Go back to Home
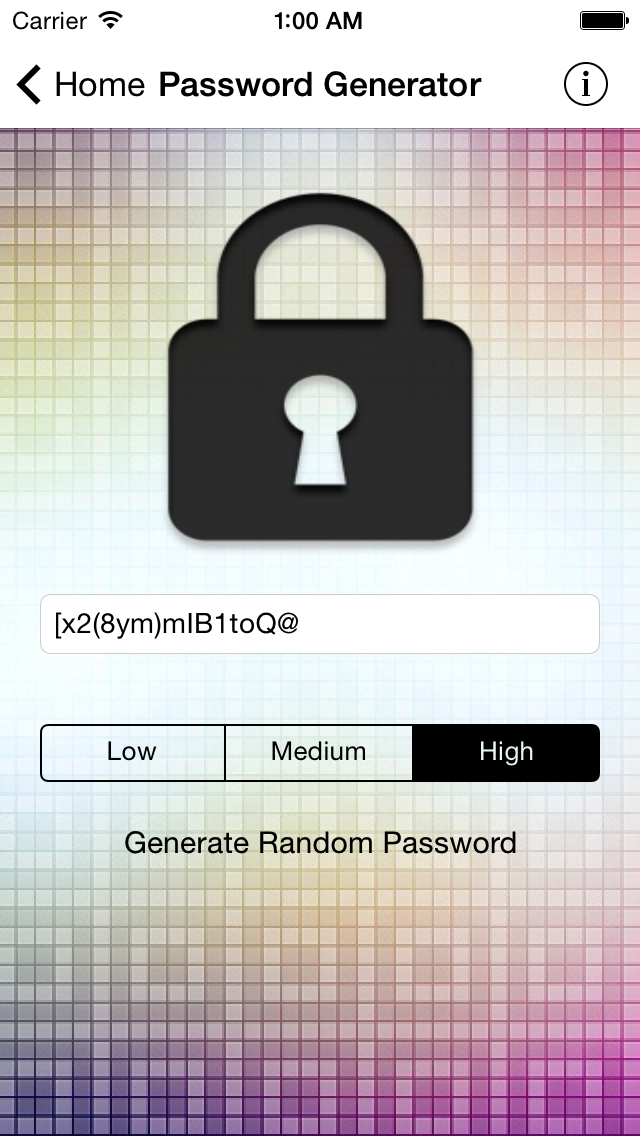This screenshot has width=640, height=1136. click(80, 85)
